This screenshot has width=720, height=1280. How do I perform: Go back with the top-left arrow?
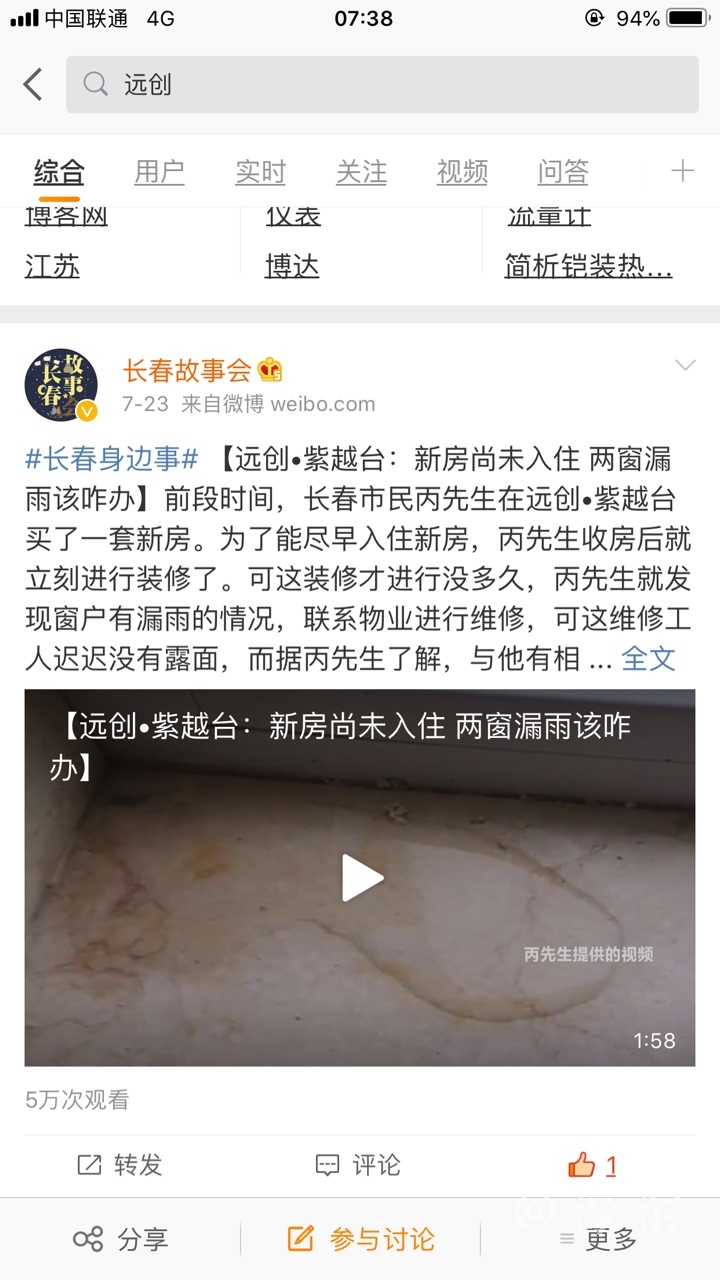point(33,85)
